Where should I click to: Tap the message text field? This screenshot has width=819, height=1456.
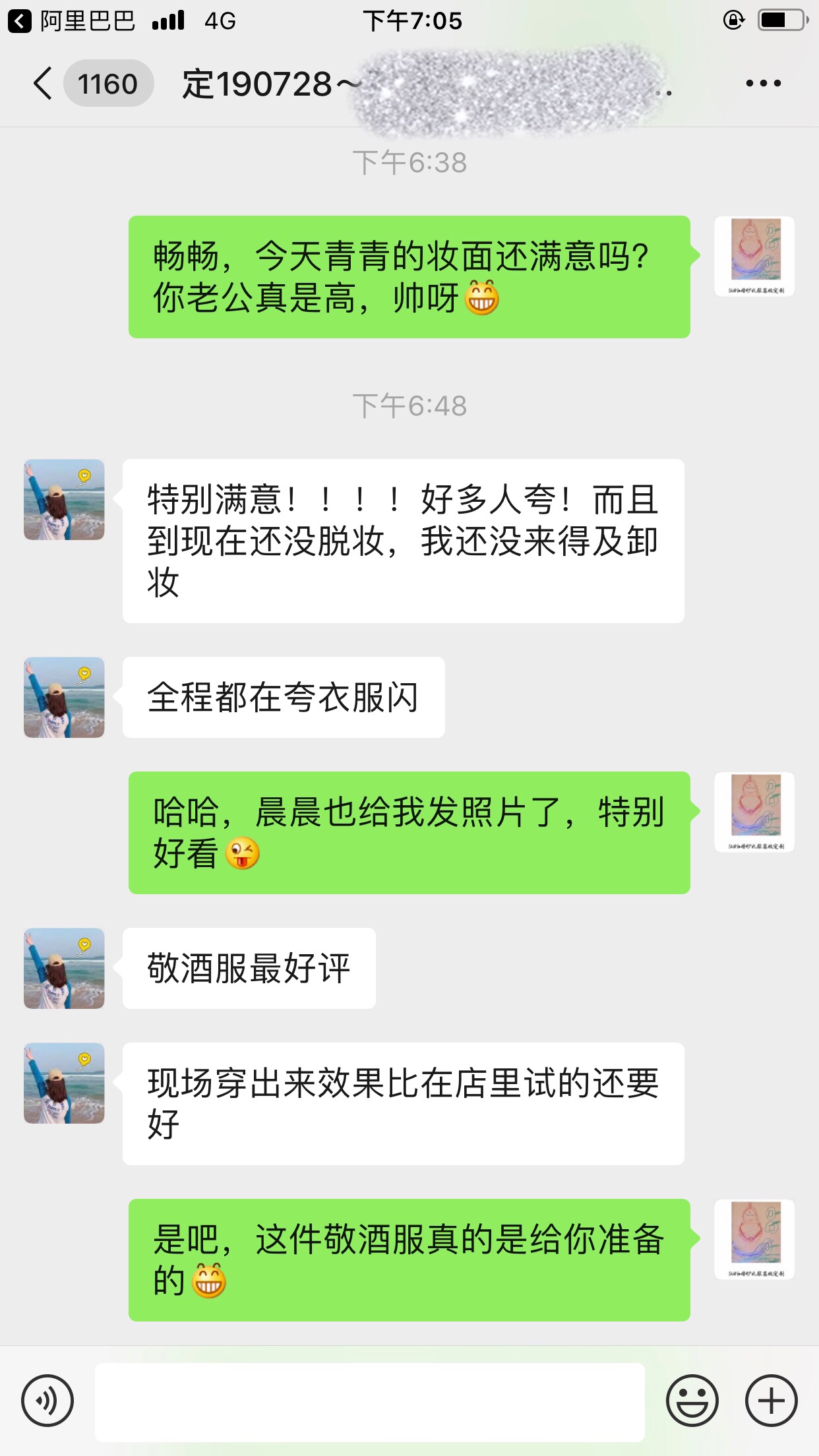369,1402
